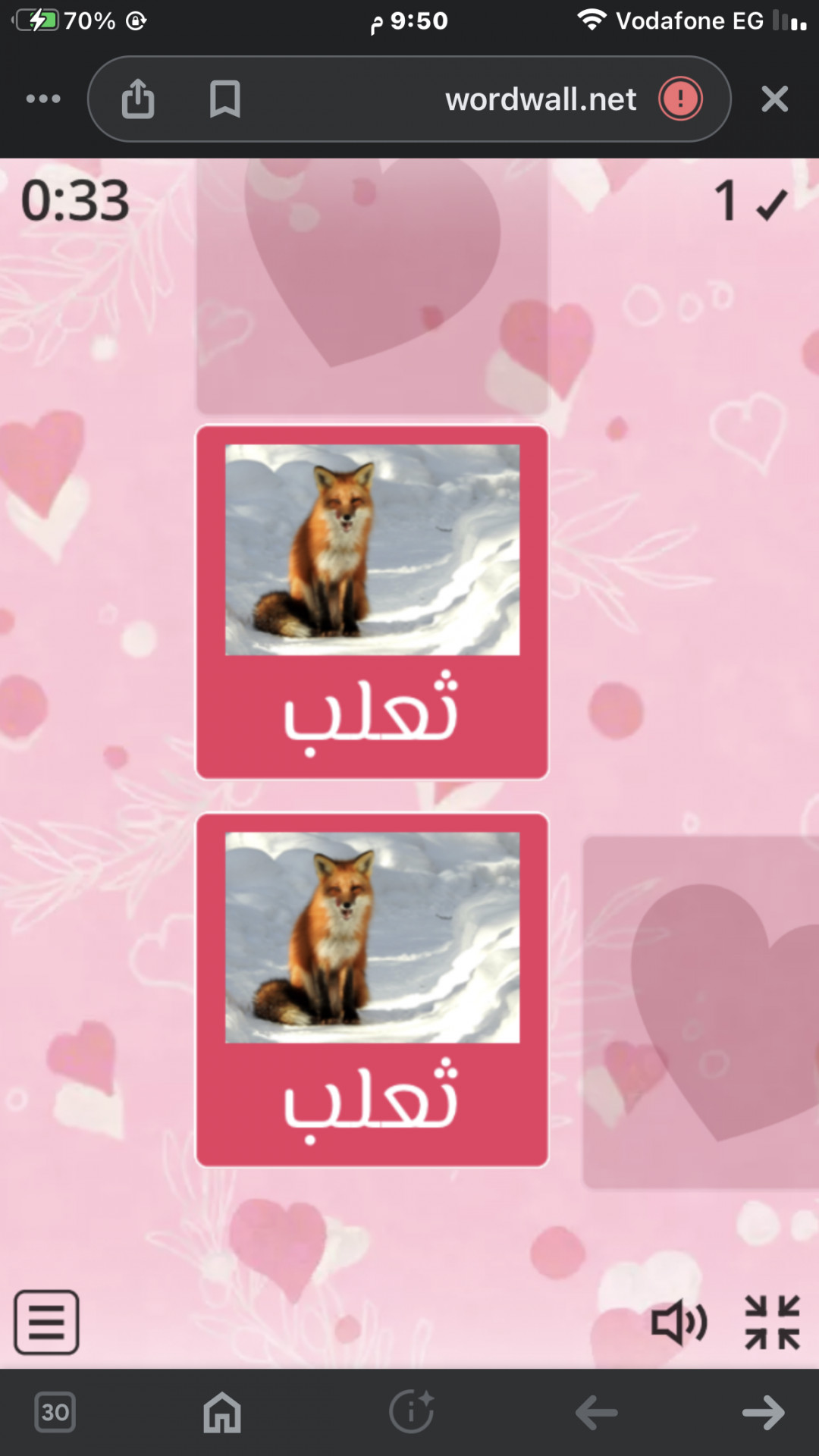
Task: Open the wordwall.net address bar
Action: click(540, 99)
